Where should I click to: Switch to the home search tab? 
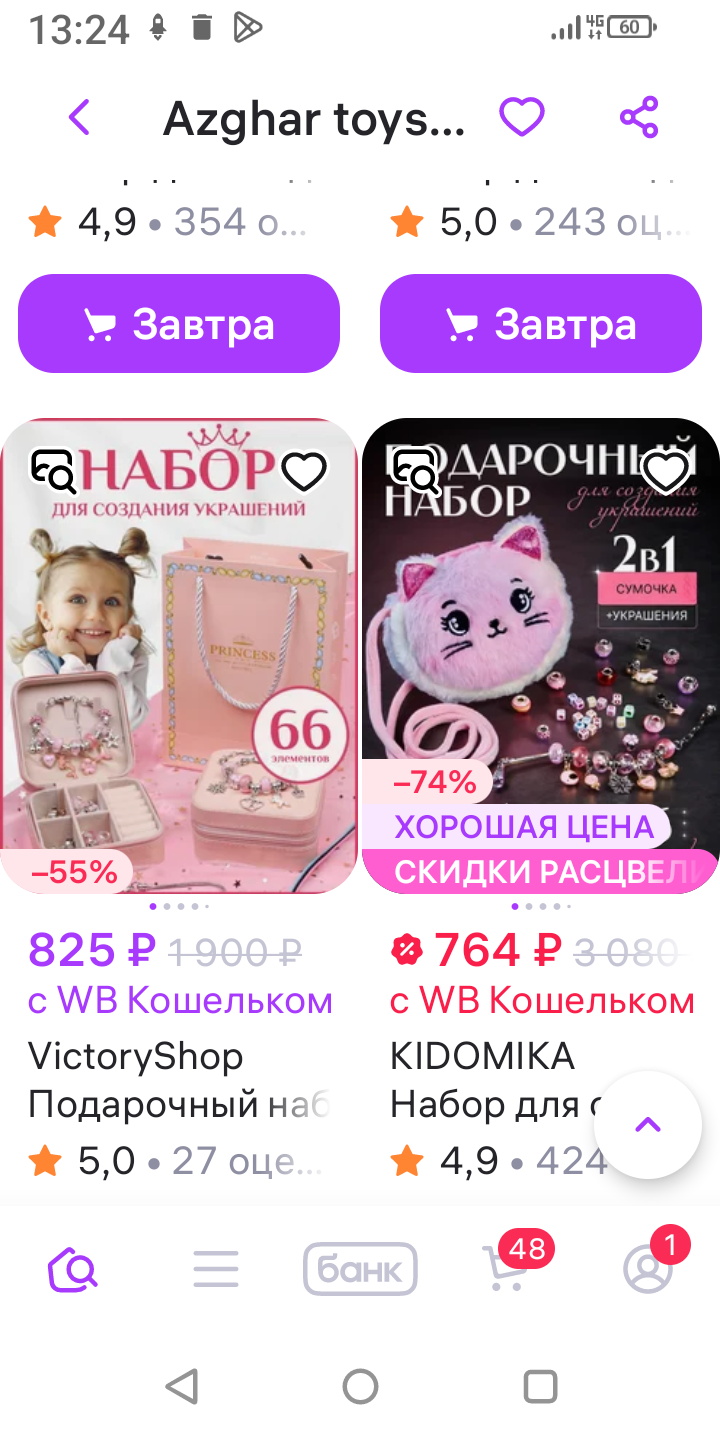73,1269
